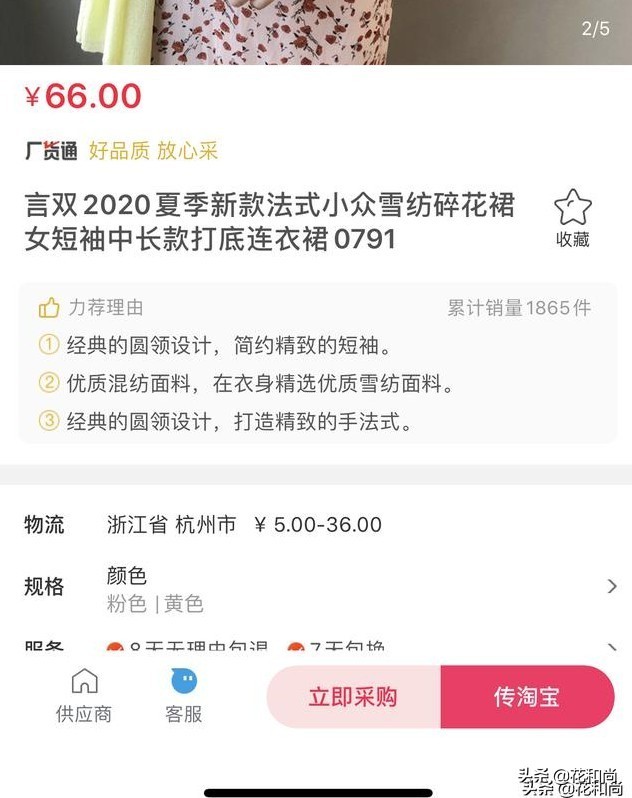Contact 客服 customer service

[184, 696]
